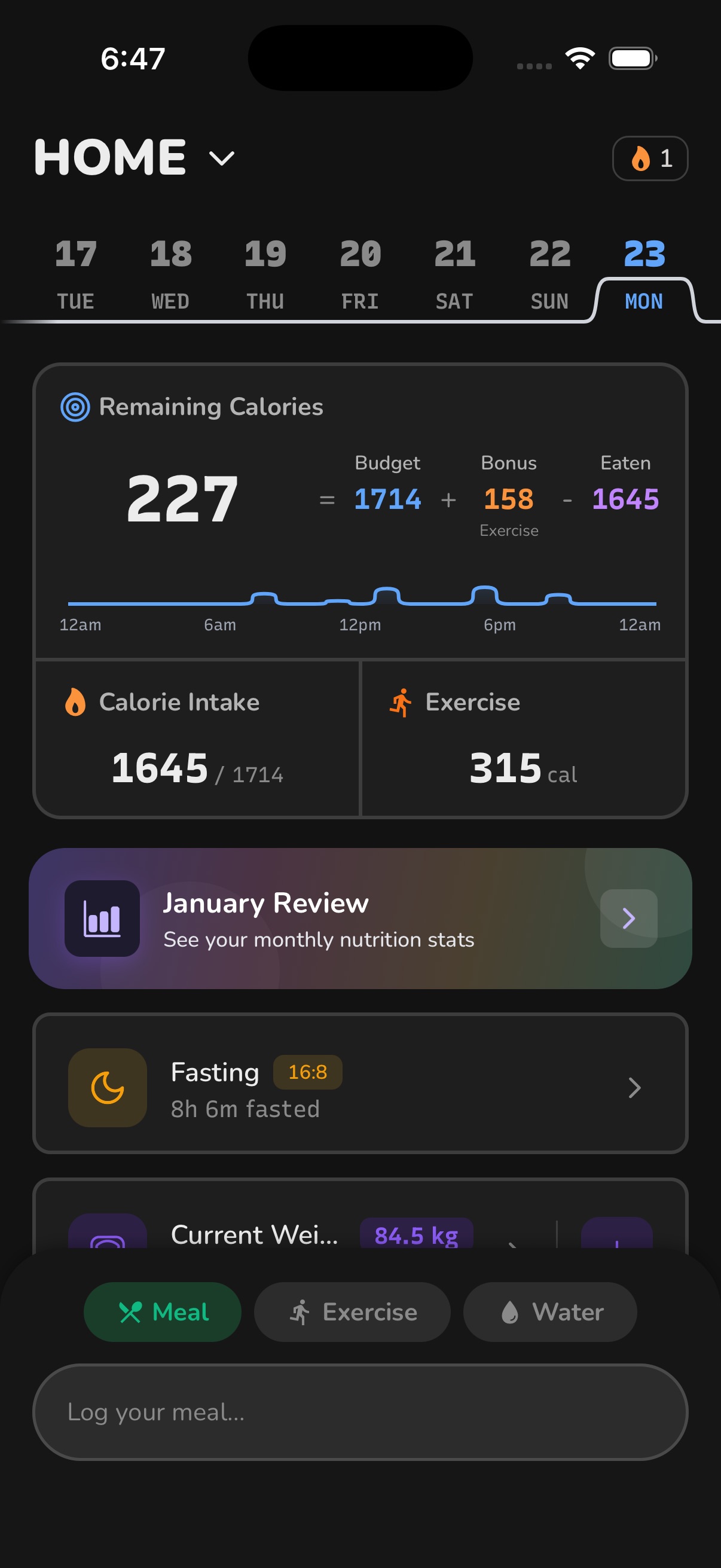
Task: Click the 84.5 kg weight badge
Action: [416, 1234]
